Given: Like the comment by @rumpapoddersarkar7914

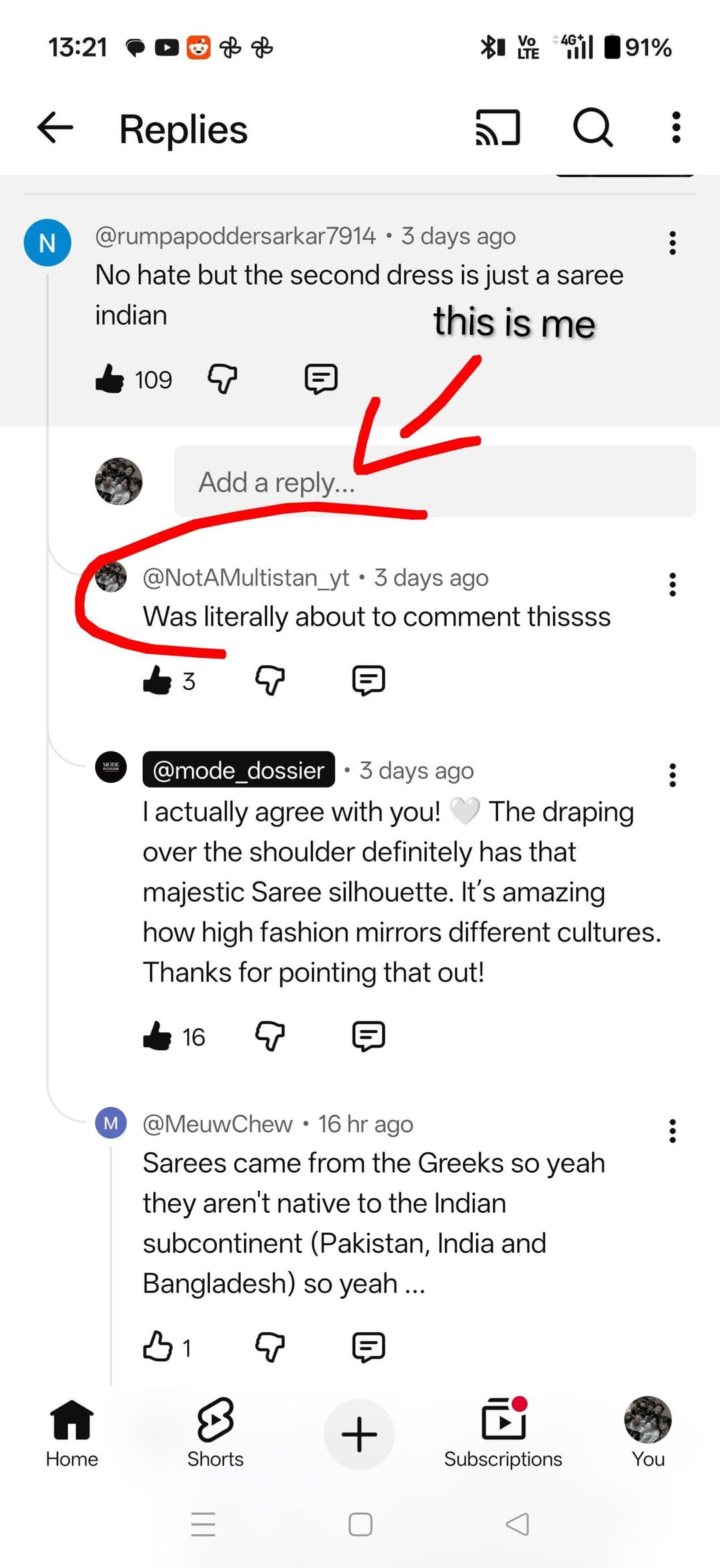Looking at the screenshot, I should click(110, 379).
